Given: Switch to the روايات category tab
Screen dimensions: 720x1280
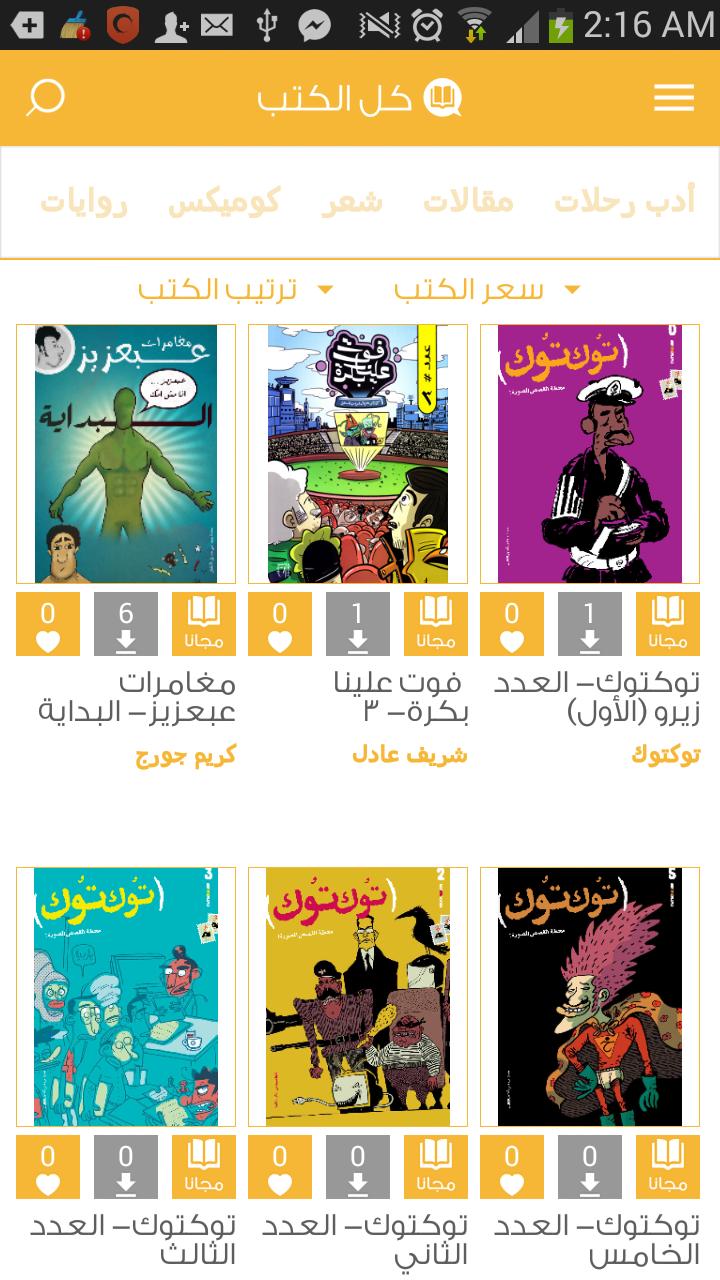Looking at the screenshot, I should [x=84, y=203].
